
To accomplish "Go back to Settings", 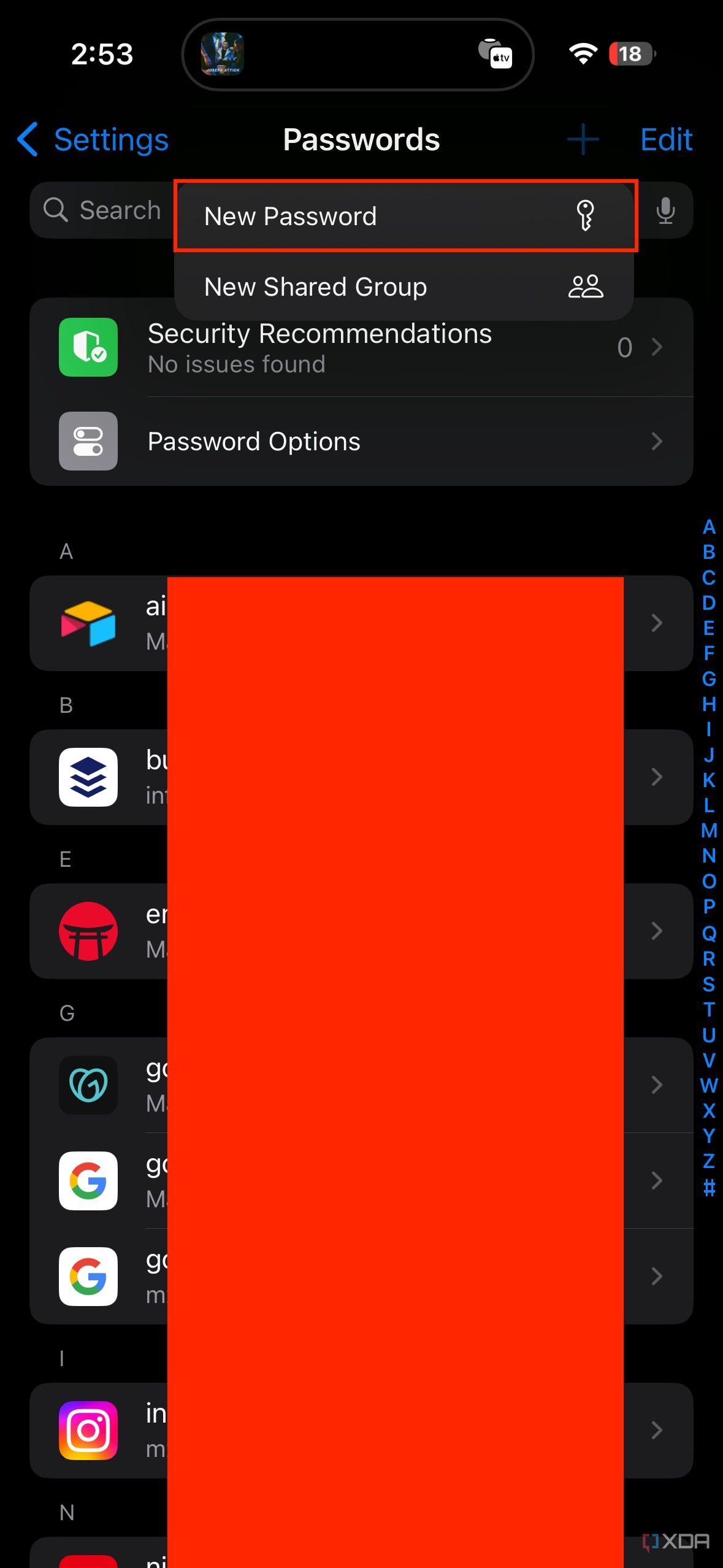I will [x=93, y=140].
